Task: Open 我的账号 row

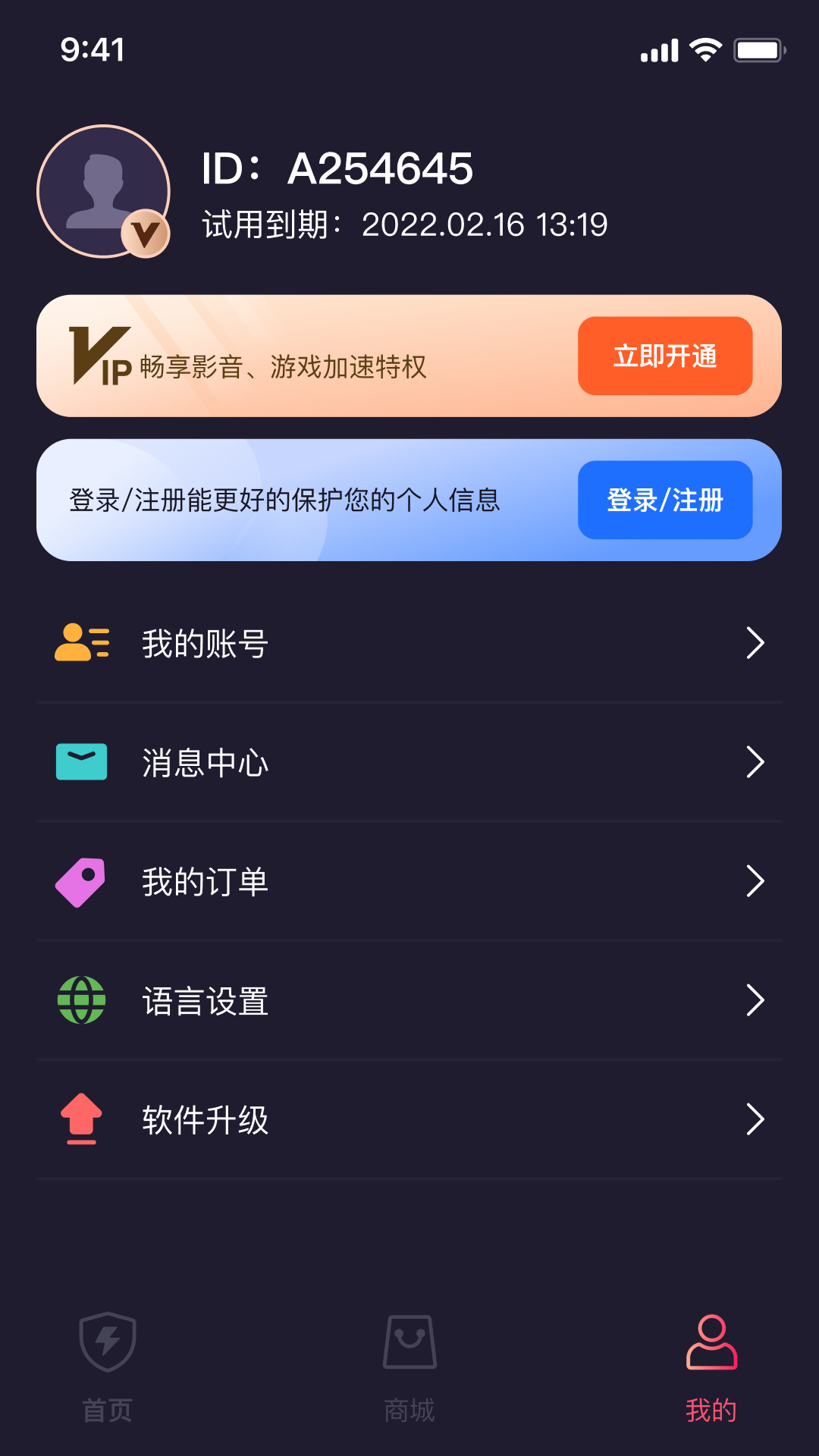Action: (x=409, y=644)
